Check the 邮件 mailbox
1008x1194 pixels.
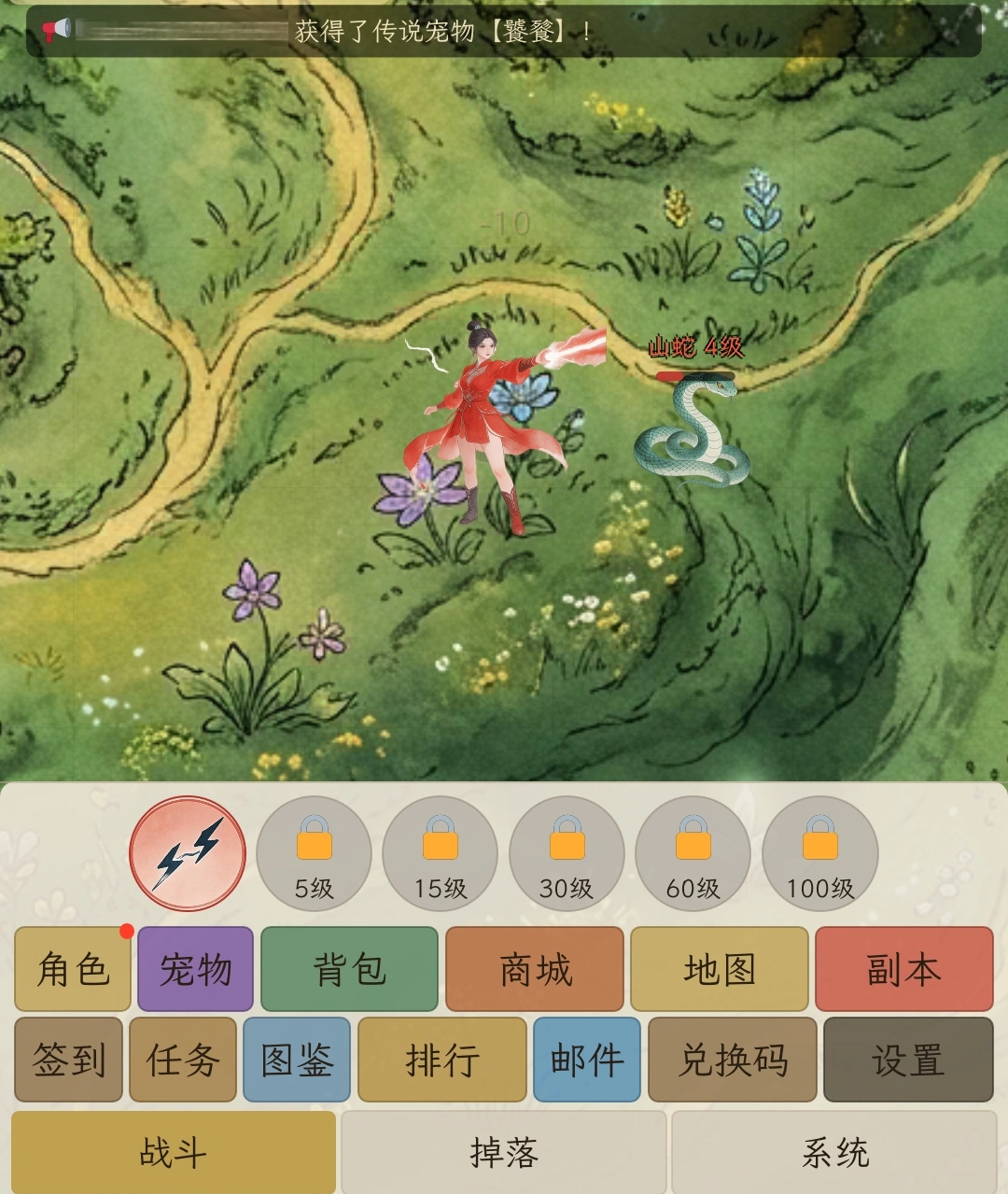[587, 1060]
